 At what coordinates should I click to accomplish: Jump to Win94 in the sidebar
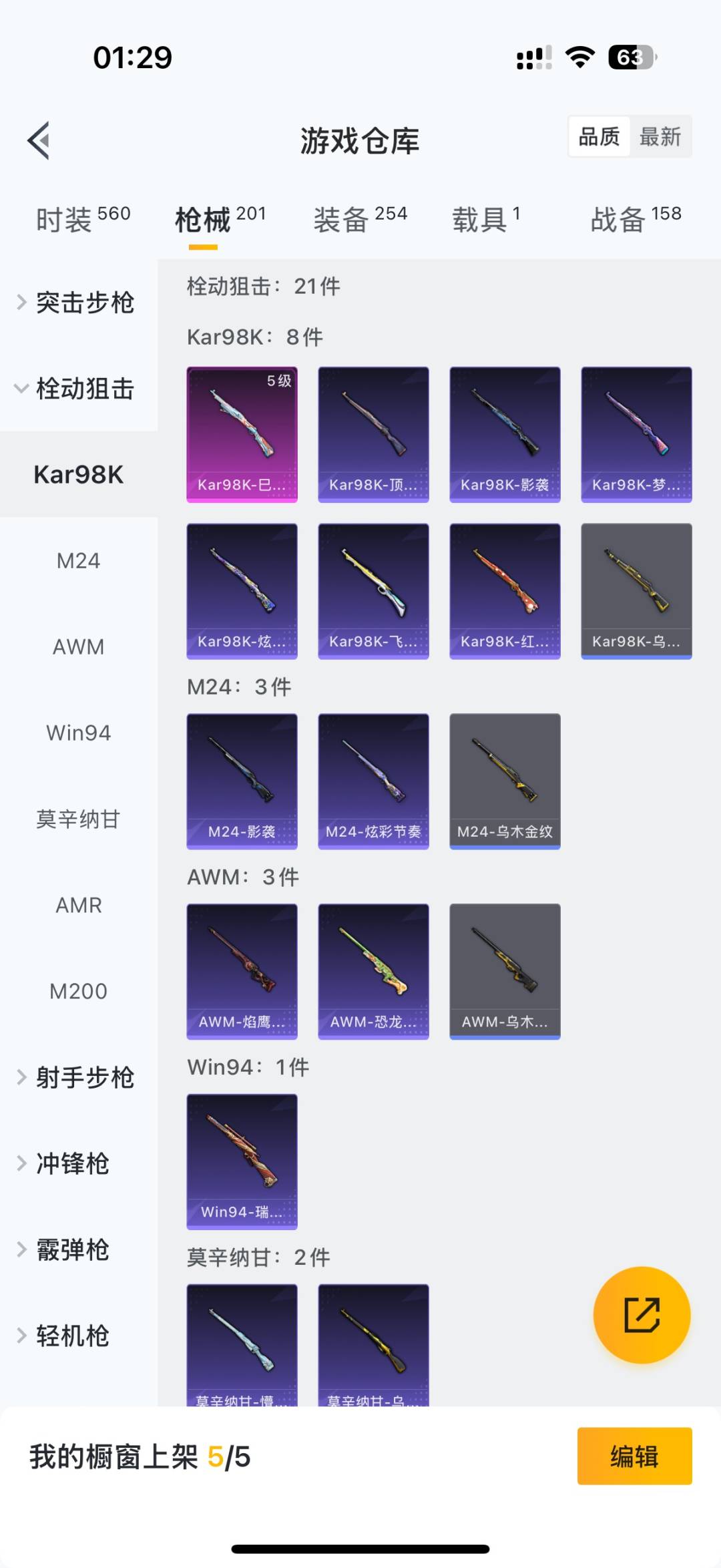[79, 733]
